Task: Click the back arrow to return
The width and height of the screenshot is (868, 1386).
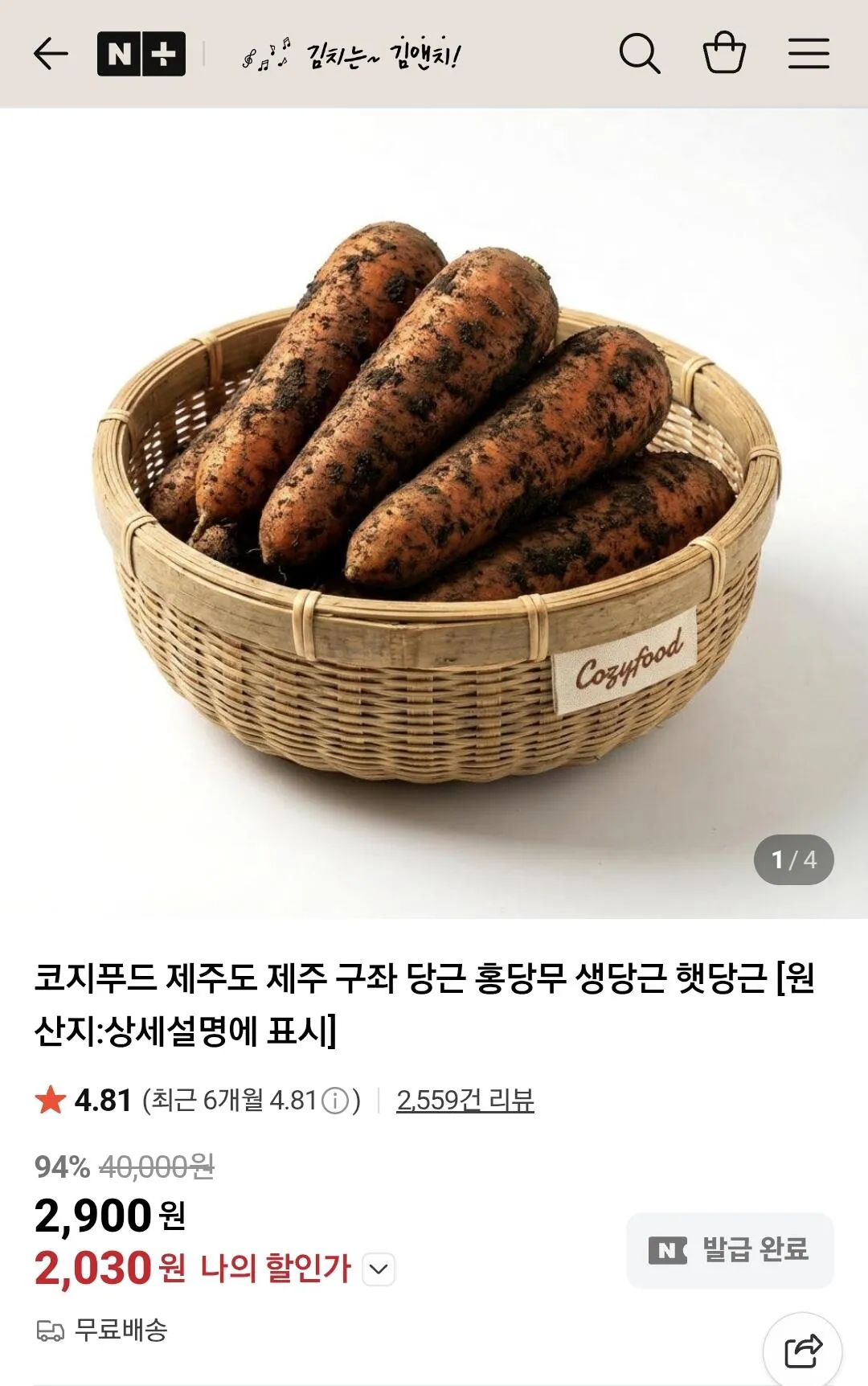Action: pos(50,53)
